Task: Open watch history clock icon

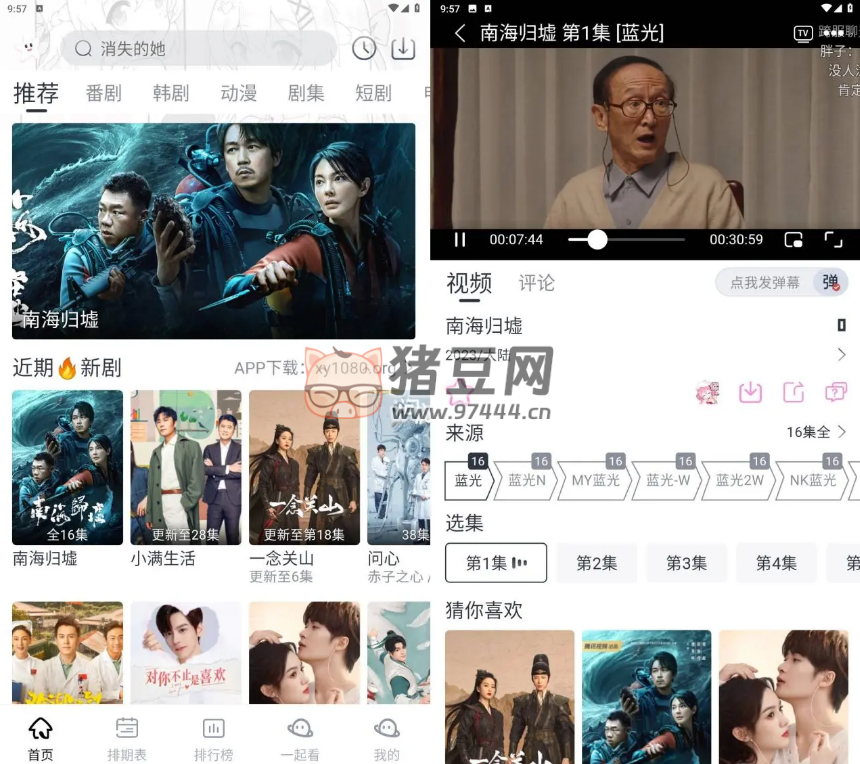Action: click(x=364, y=48)
